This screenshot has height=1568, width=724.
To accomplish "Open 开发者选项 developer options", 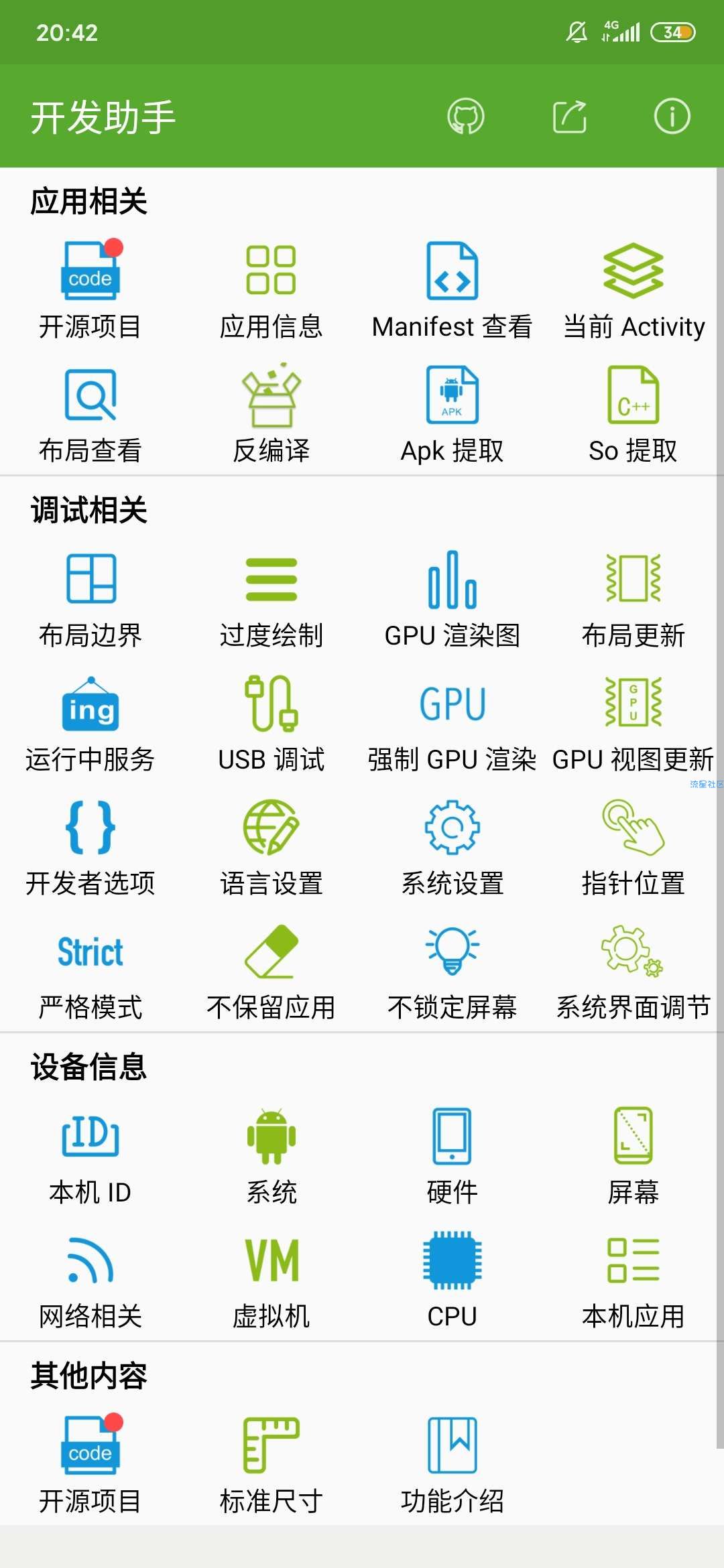I will coord(90,848).
